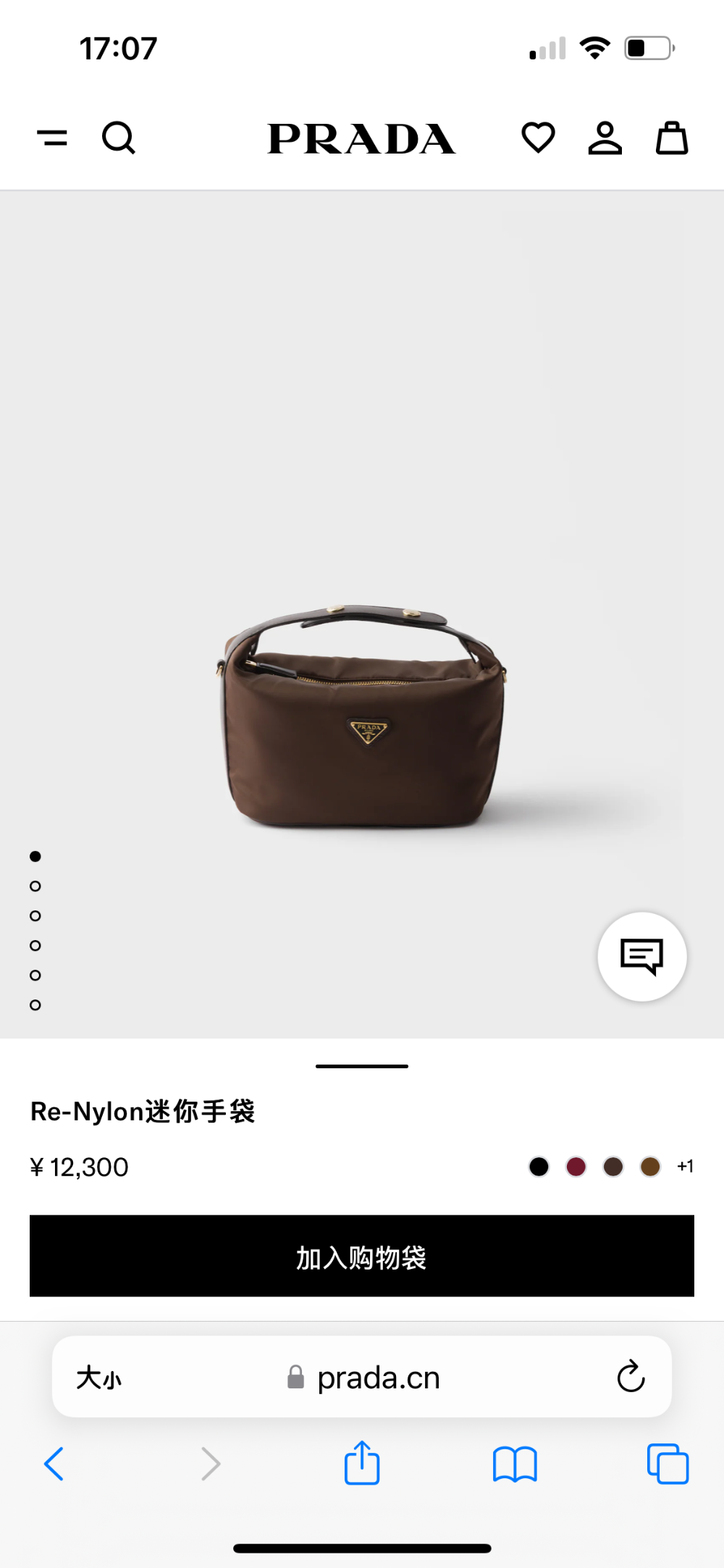Select the burgundy color swatch
This screenshot has width=724, height=1568.
pos(576,1167)
